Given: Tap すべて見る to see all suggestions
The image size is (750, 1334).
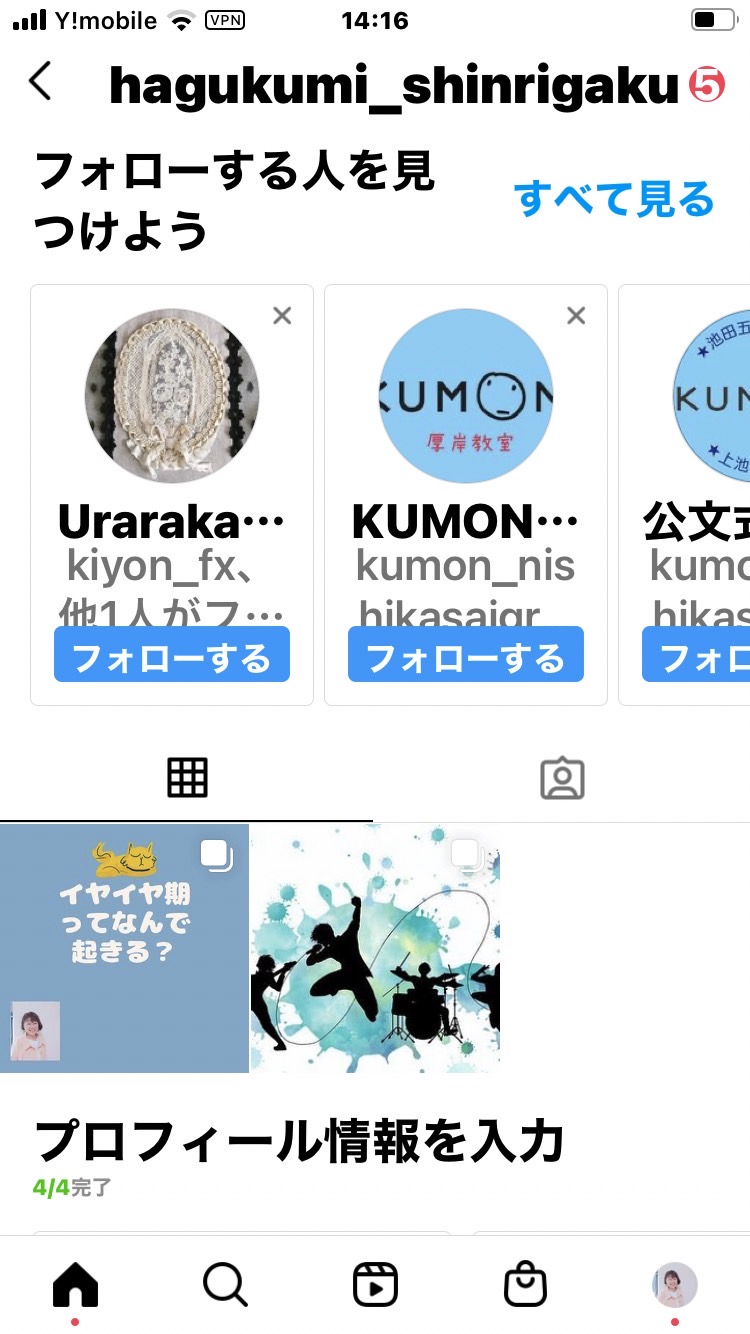Looking at the screenshot, I should click(614, 200).
